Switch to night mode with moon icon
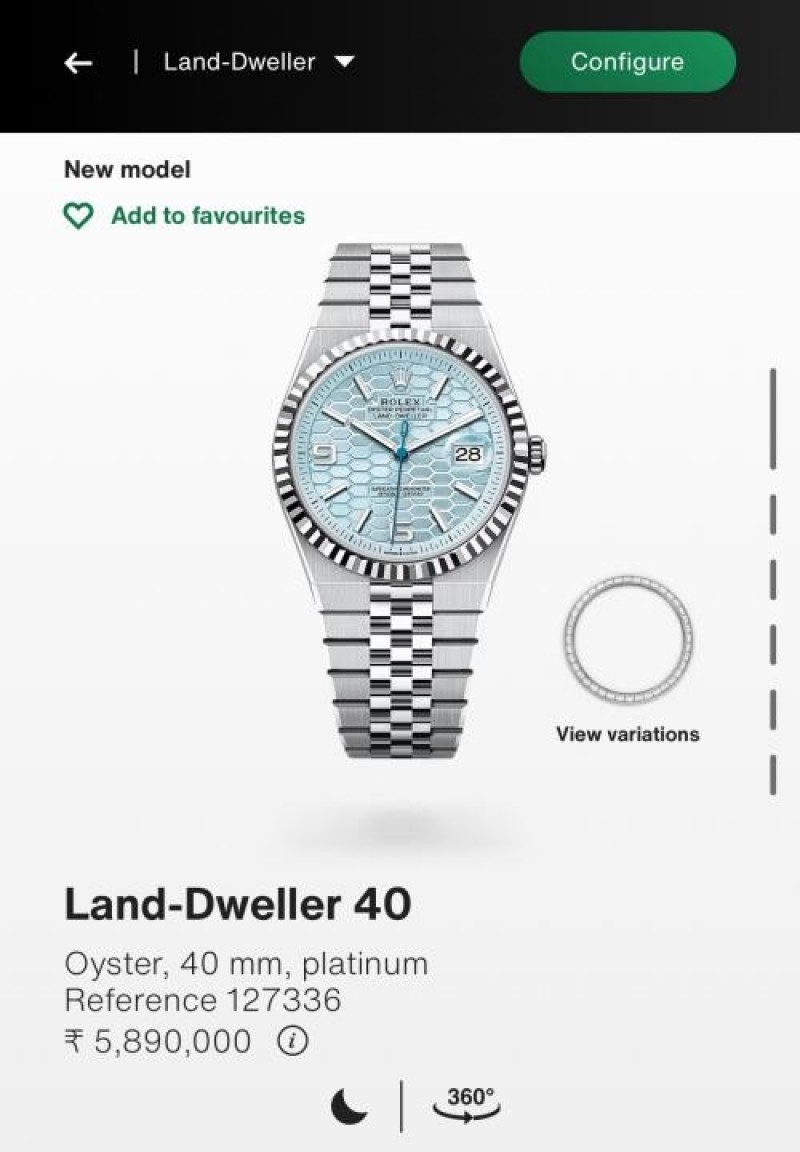Viewport: 800px width, 1152px height. pyautogui.click(x=349, y=1106)
